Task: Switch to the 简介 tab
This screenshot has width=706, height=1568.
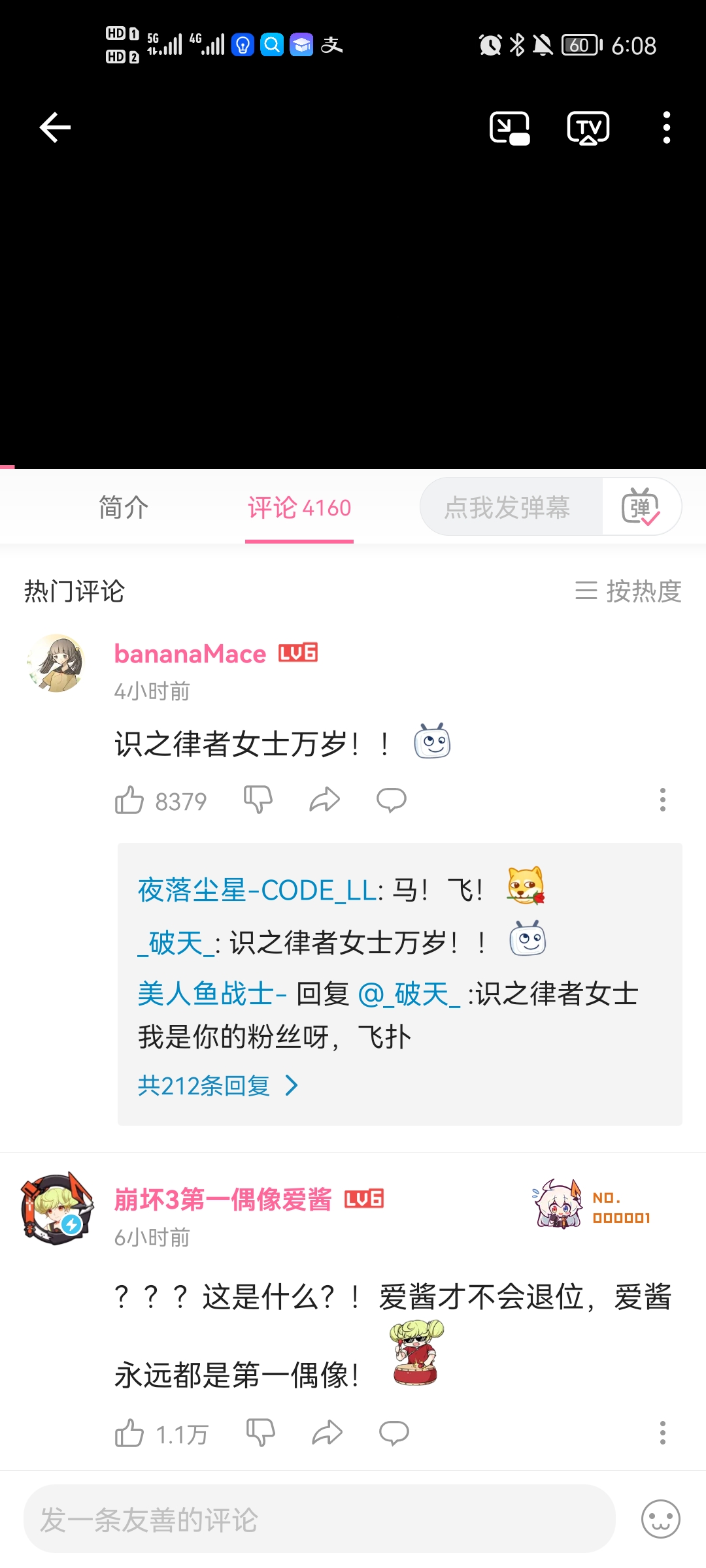Action: 122,508
